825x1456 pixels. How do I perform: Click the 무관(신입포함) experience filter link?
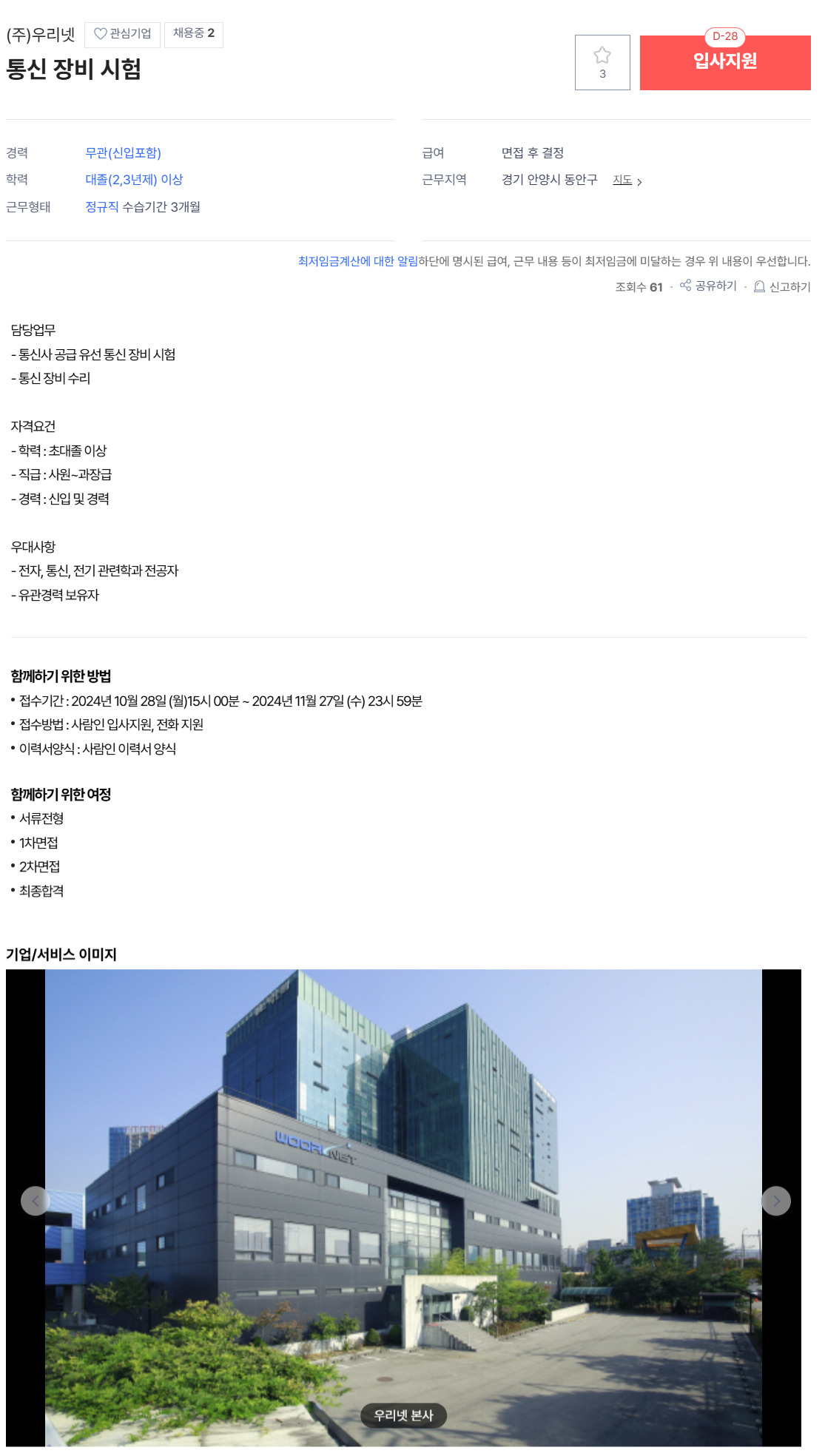click(x=123, y=153)
